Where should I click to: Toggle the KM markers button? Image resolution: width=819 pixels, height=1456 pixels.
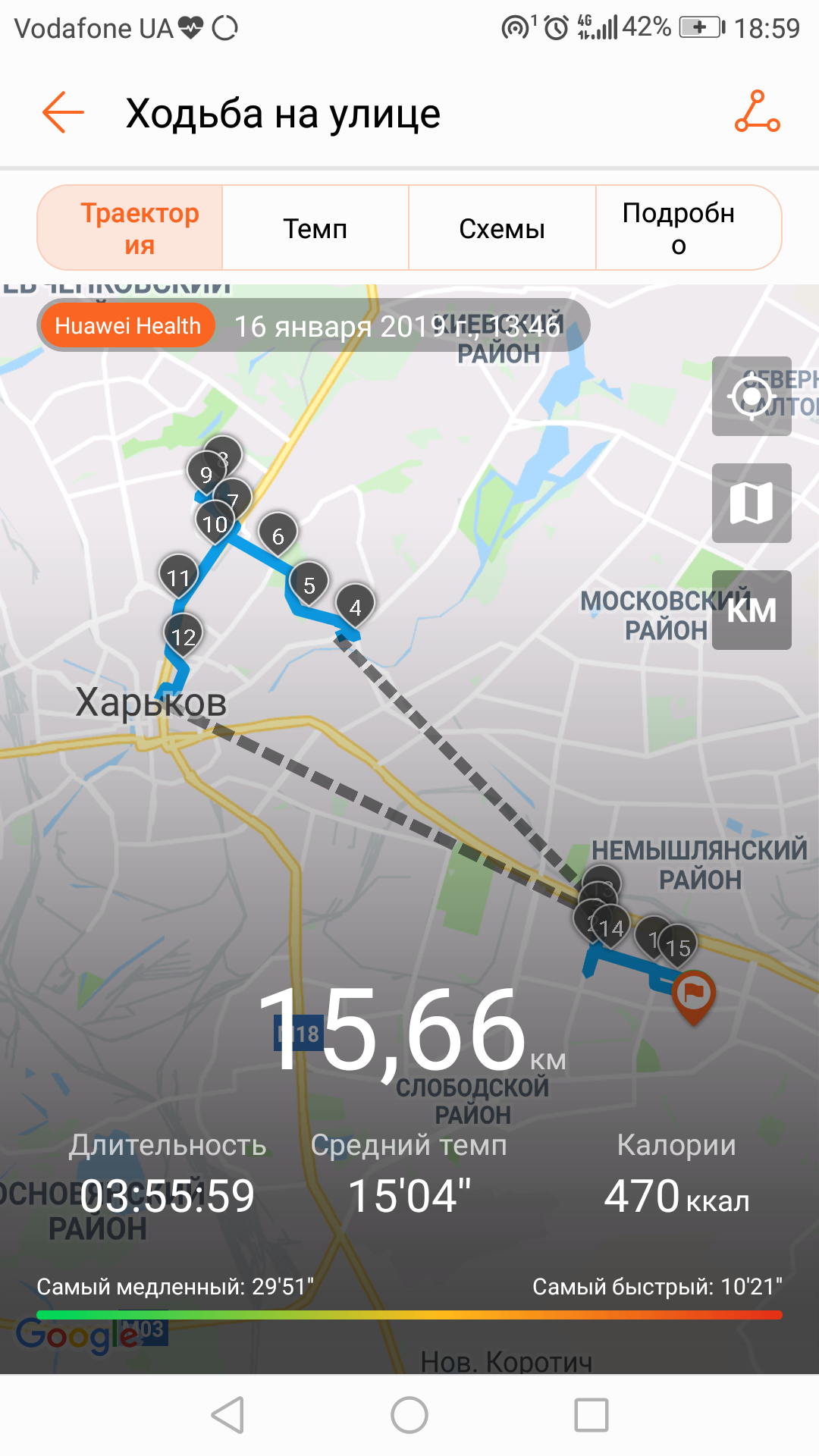point(752,610)
